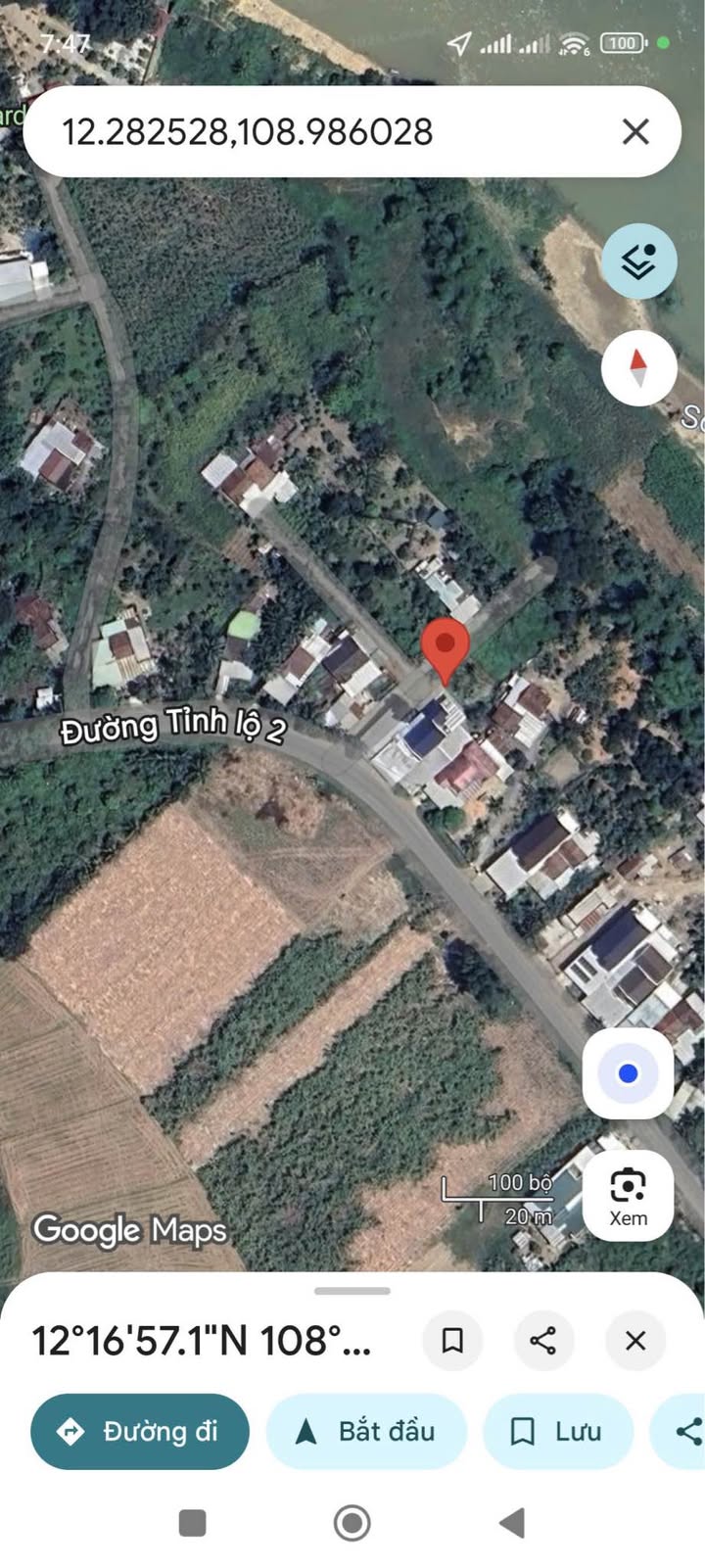Open the map layers selector
This screenshot has width=705, height=1568.
click(638, 261)
